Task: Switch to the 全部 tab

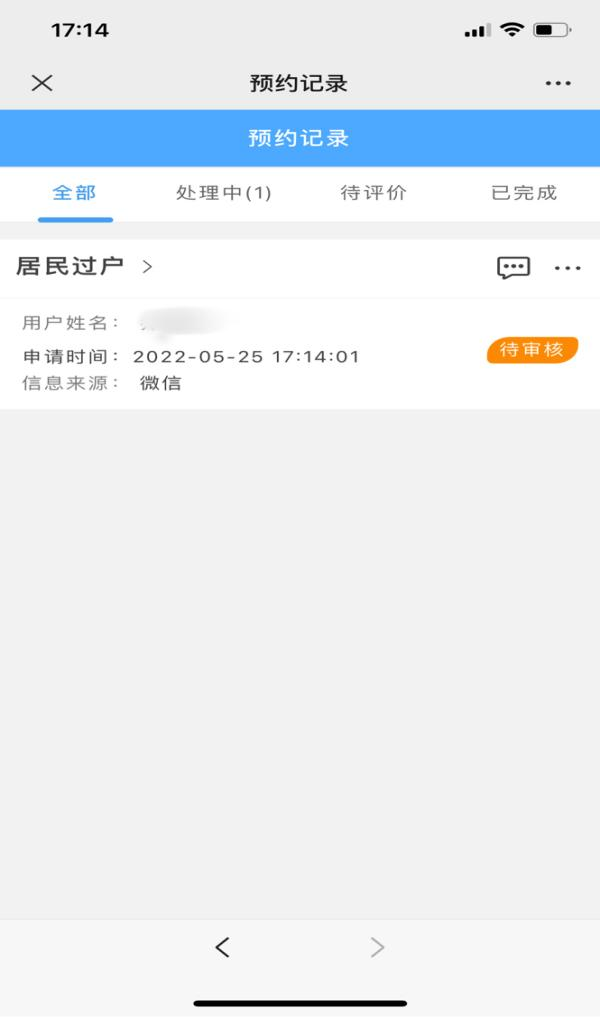Action: point(74,193)
